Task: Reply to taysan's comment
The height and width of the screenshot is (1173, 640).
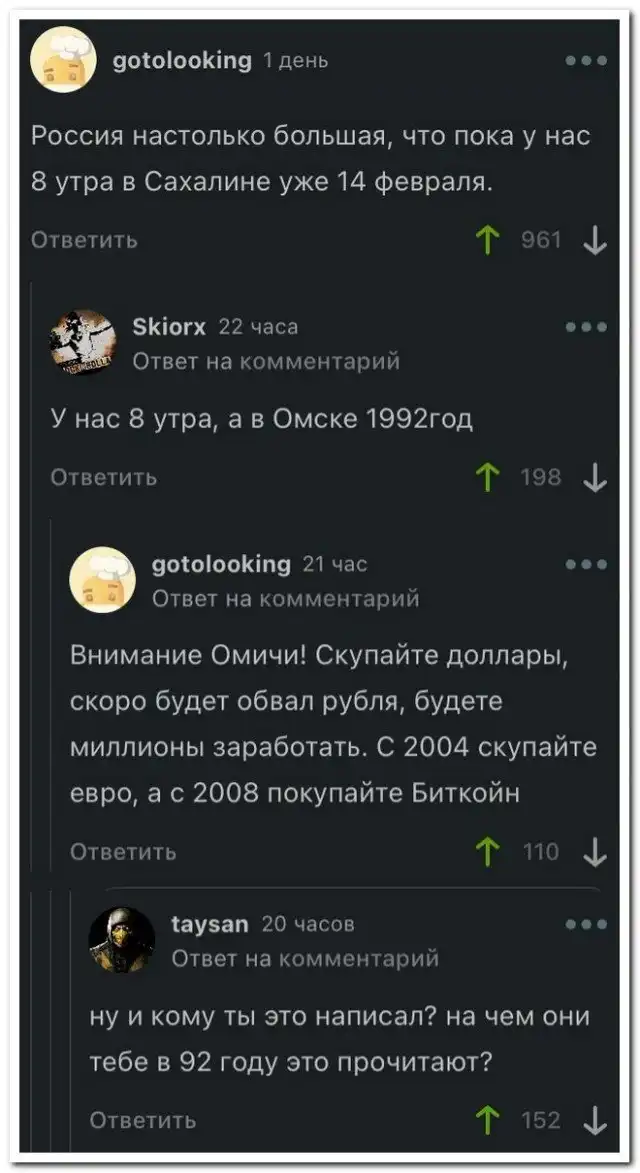Action: pyautogui.click(x=143, y=1119)
